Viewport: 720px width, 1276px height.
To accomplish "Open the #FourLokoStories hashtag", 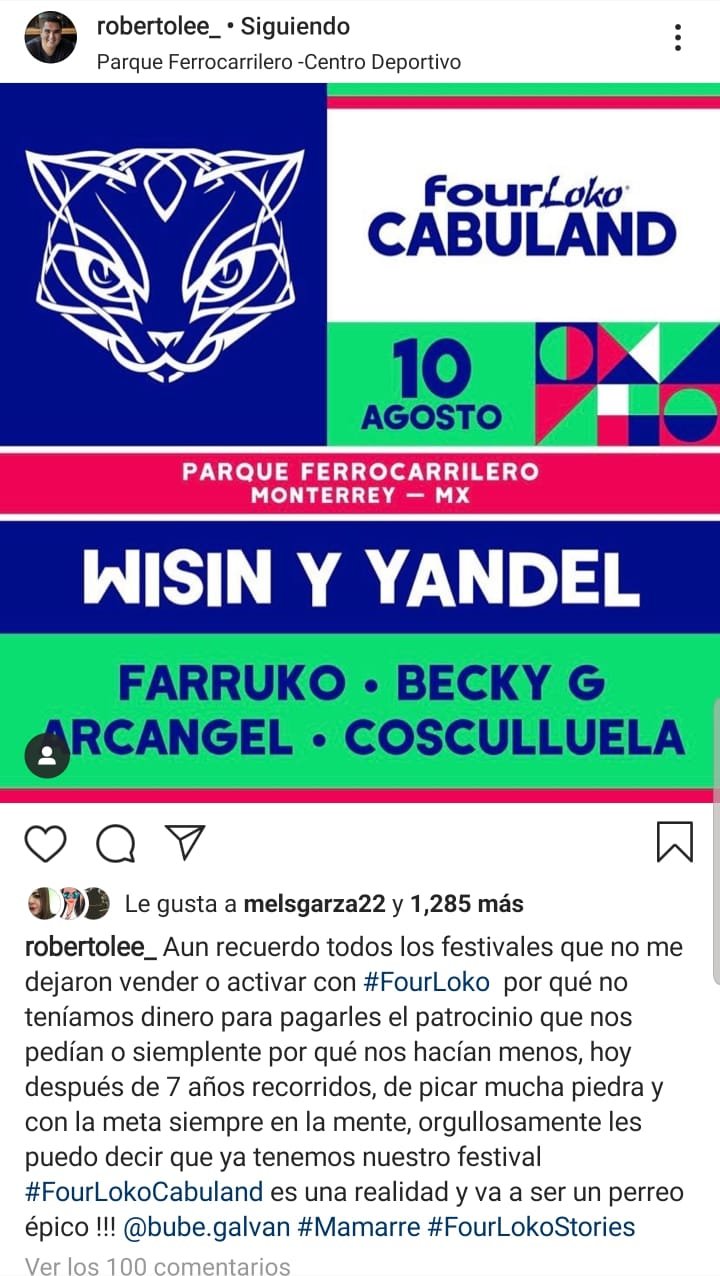I will pos(531,1227).
